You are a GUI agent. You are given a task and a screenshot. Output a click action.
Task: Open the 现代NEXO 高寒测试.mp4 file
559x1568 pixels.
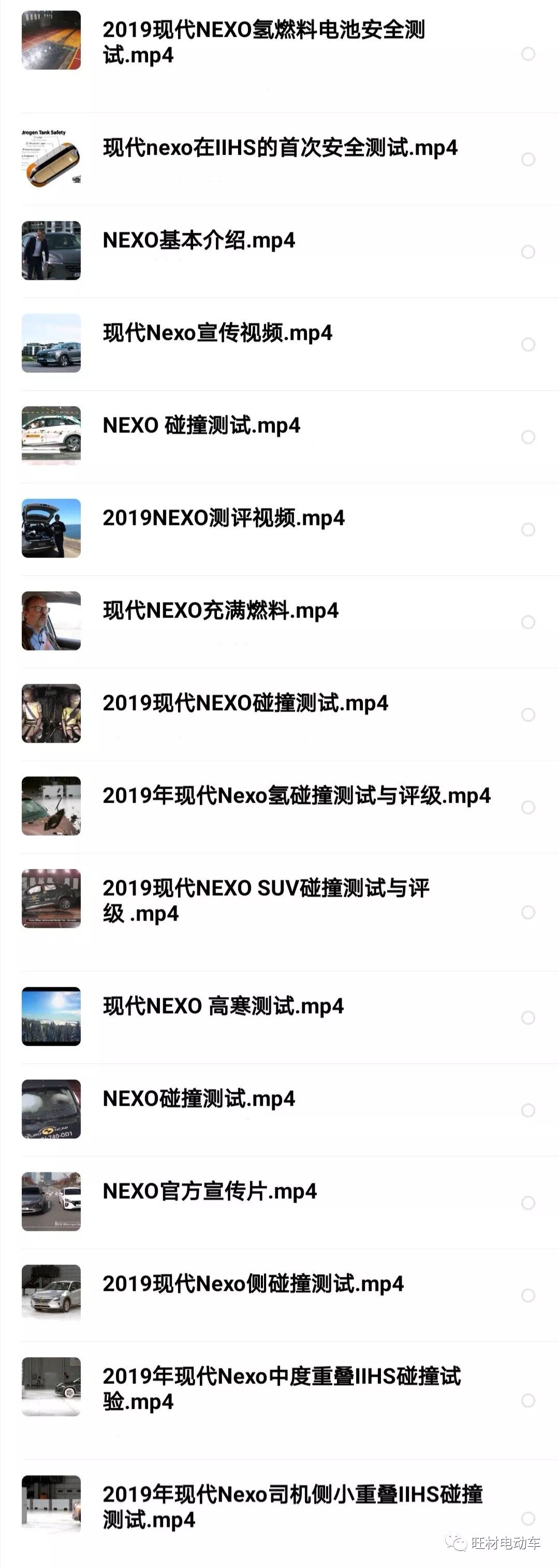point(223,1006)
